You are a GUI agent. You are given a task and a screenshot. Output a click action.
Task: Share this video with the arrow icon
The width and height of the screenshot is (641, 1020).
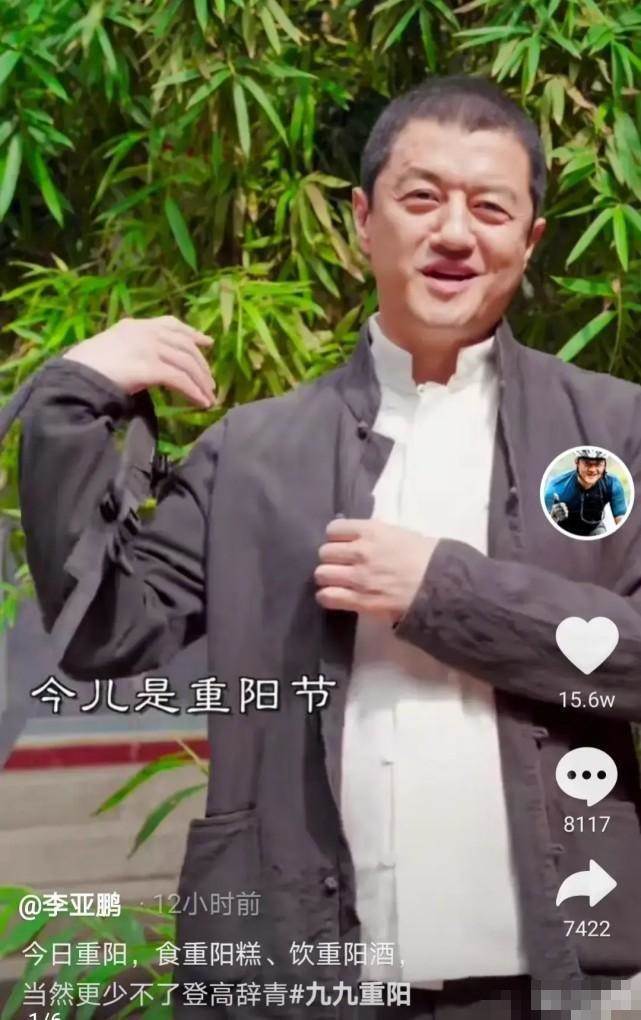tap(587, 884)
